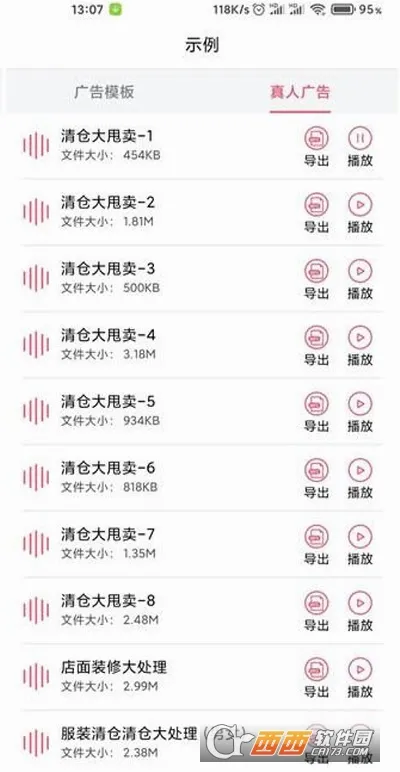Play 清仓大甩卖-3 audio
Screen dimensions: 400x772
pos(360,279)
